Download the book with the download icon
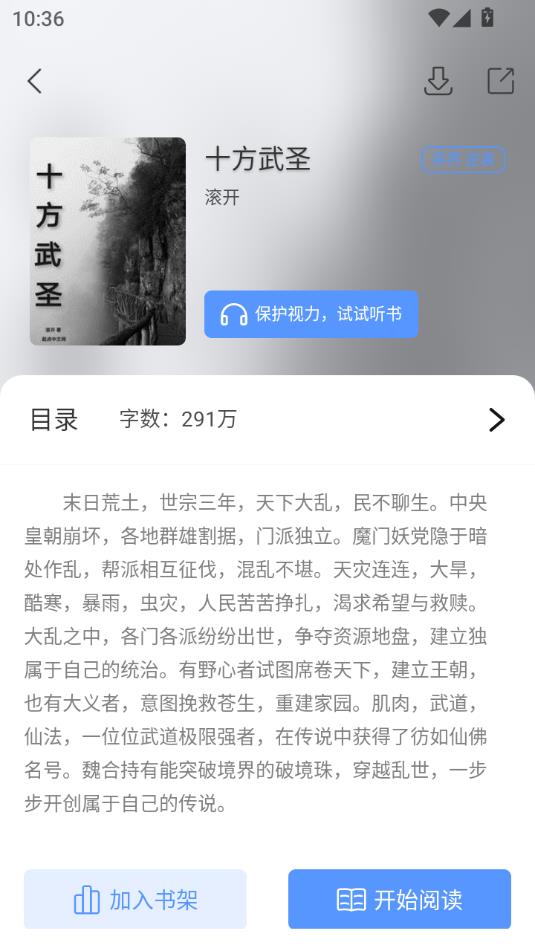This screenshot has width=535, height=951. (x=438, y=81)
